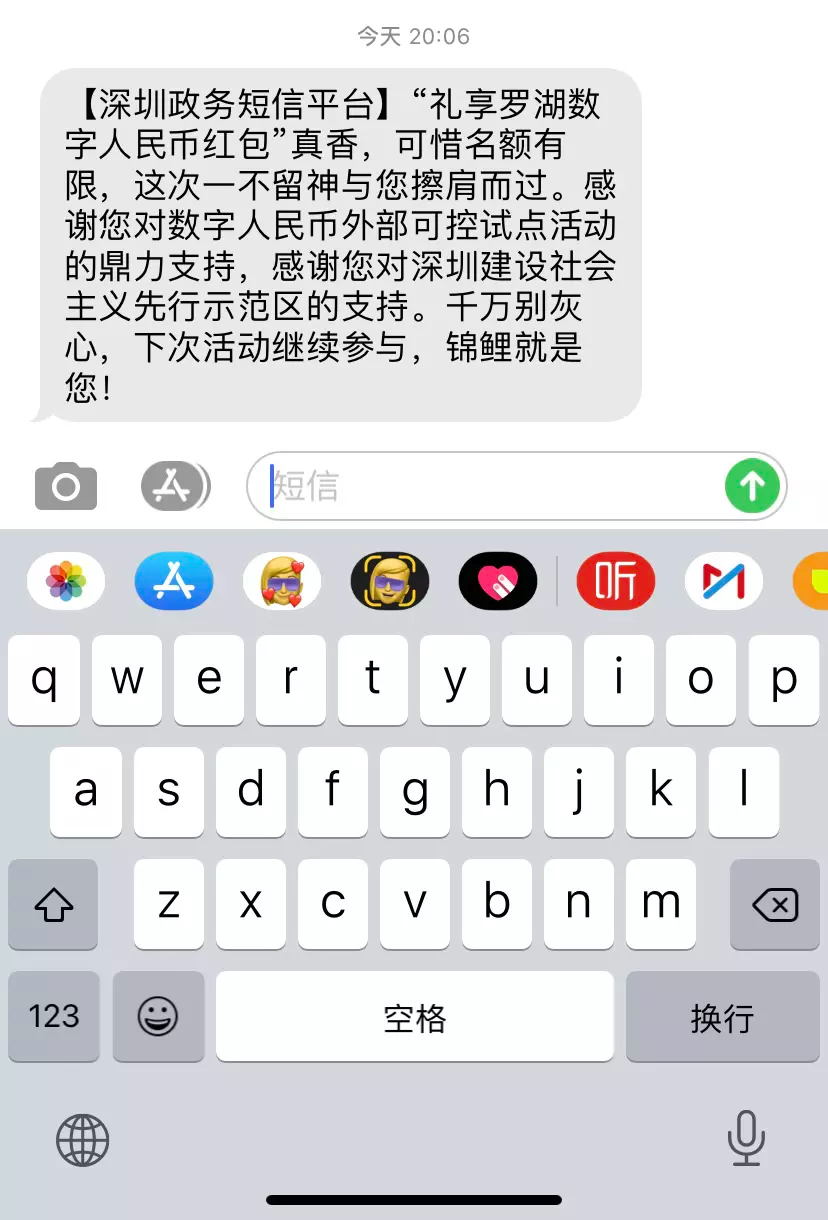This screenshot has height=1220, width=828.
Task: Tap the backspace delete key
Action: 775,905
